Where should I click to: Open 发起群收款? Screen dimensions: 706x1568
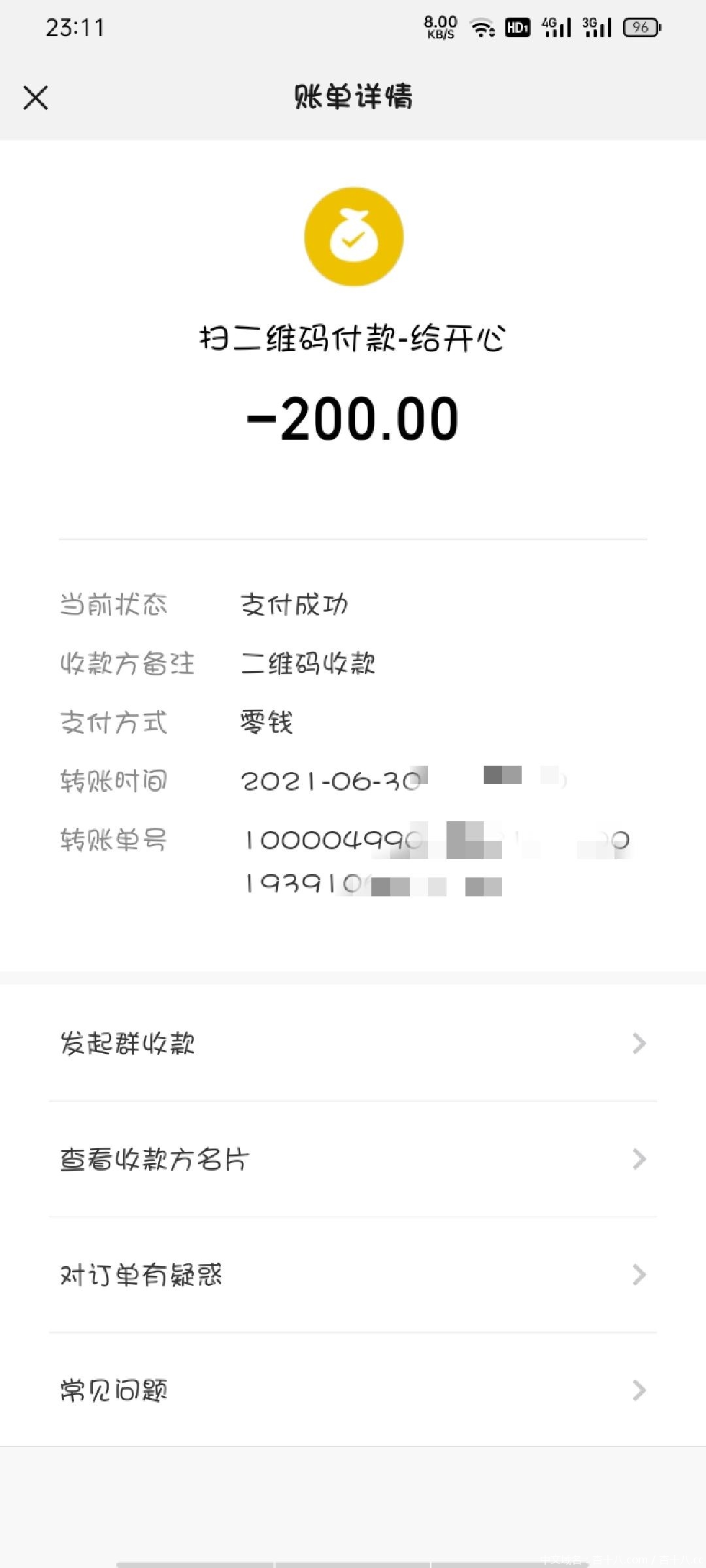coord(353,1043)
